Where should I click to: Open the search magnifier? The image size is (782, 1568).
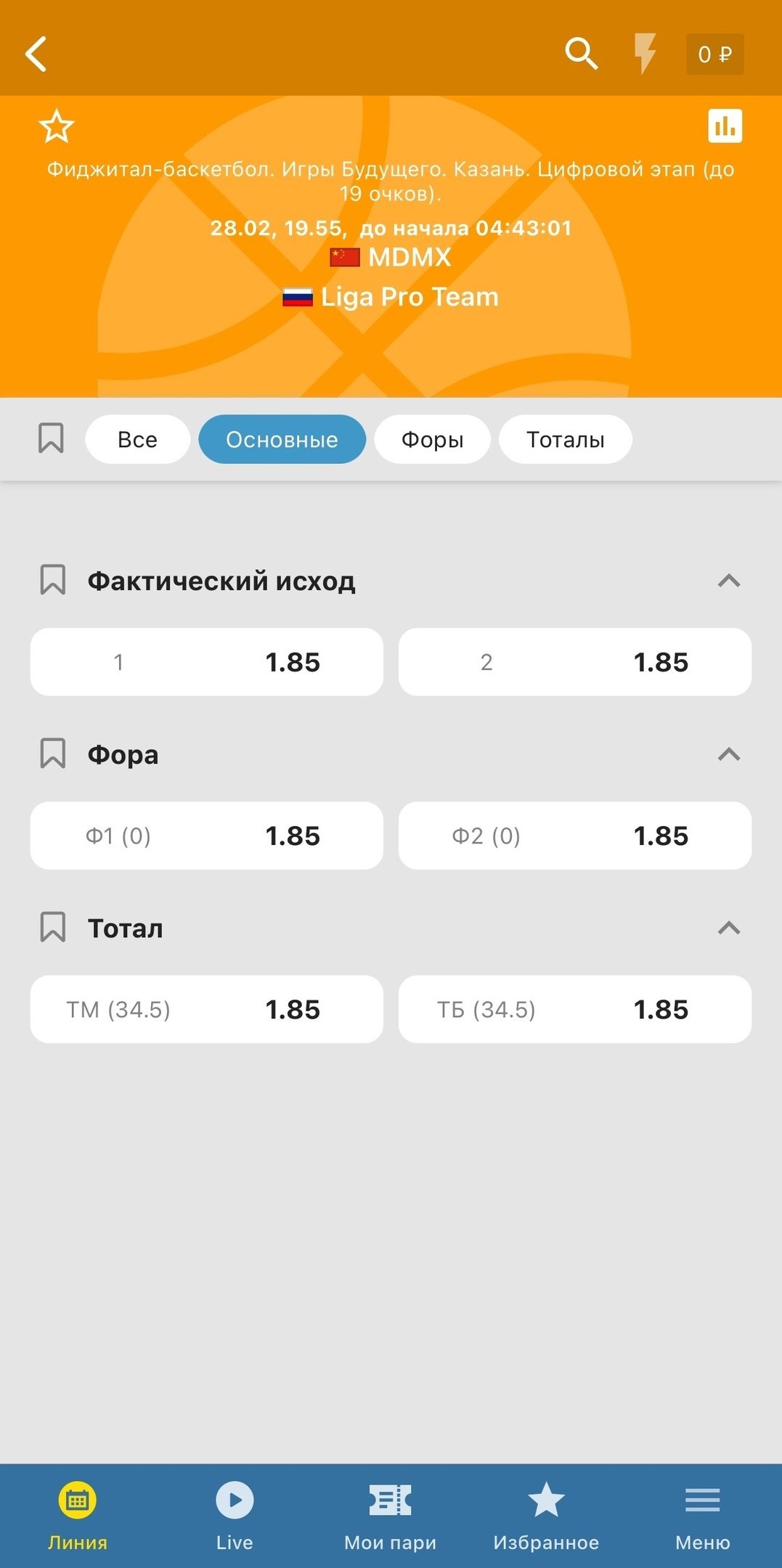pos(581,54)
